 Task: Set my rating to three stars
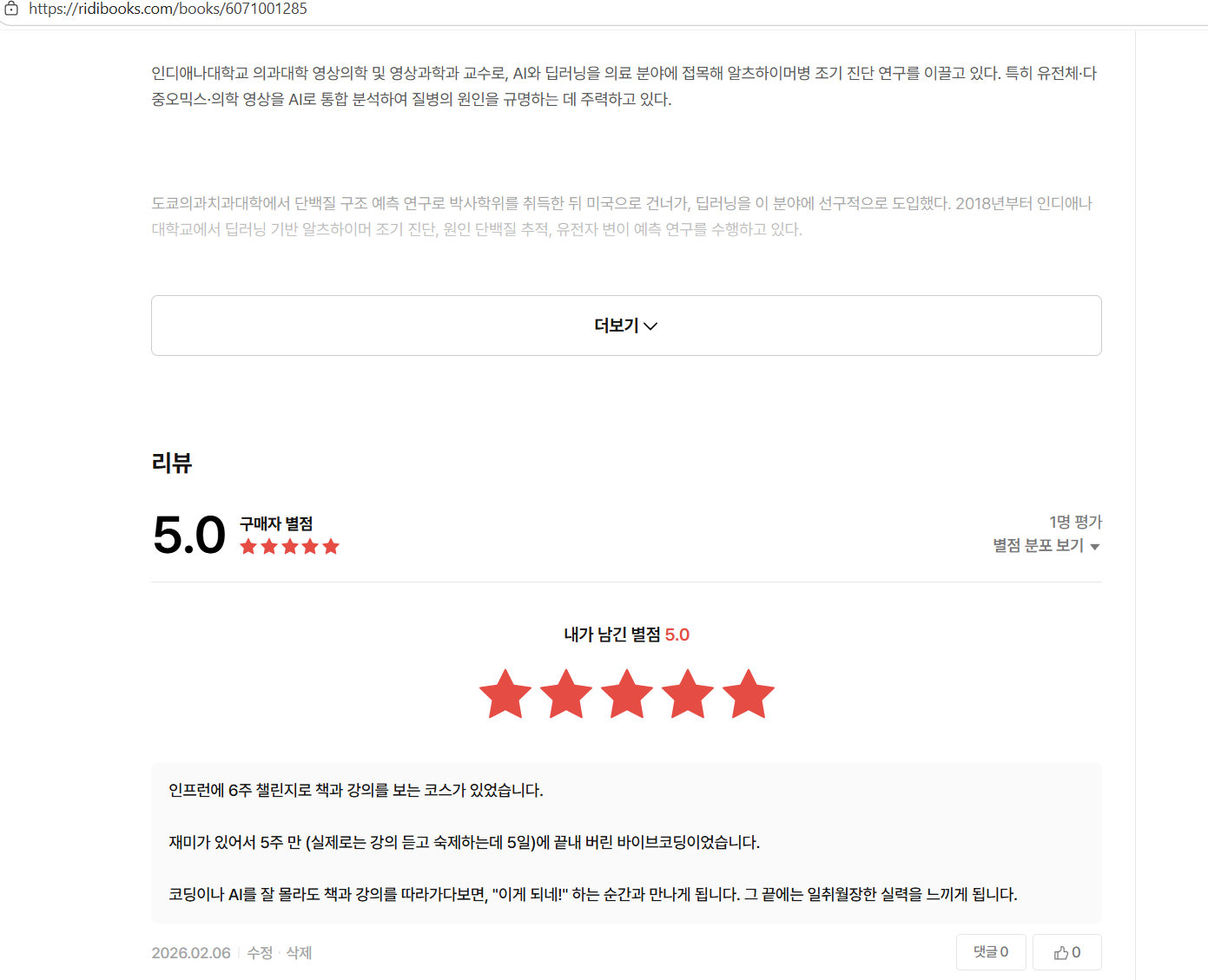coord(626,694)
